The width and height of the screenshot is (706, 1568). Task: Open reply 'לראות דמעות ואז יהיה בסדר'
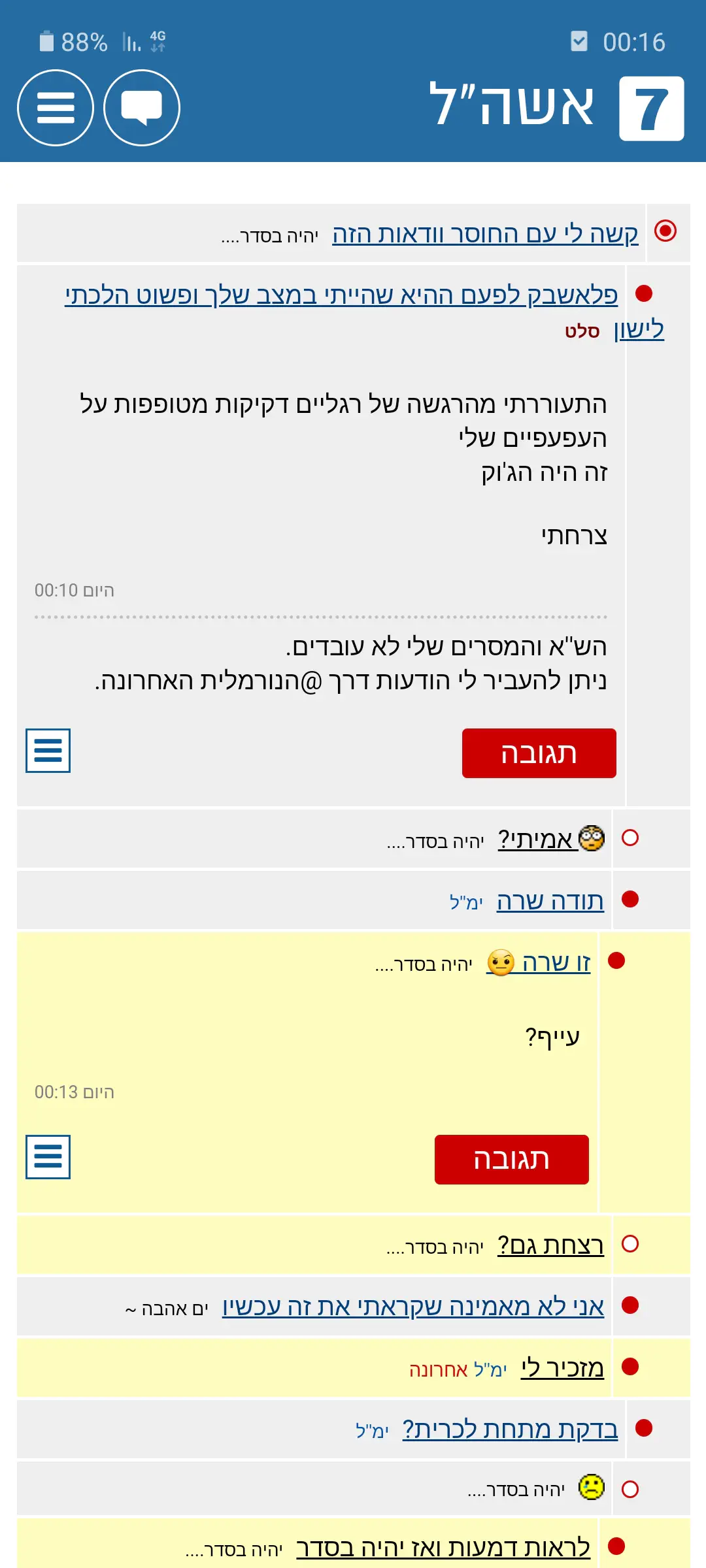[x=443, y=1548]
